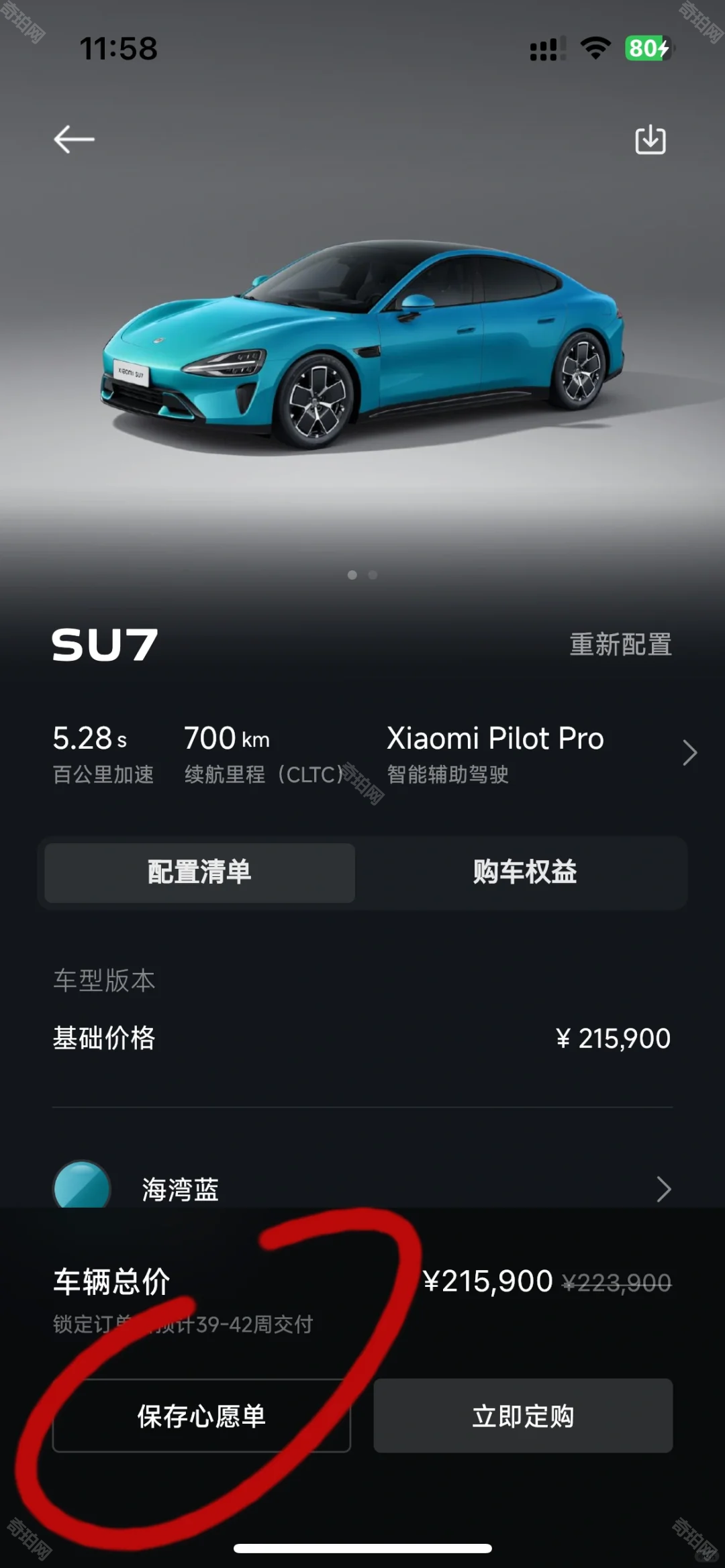Go back using the arrow icon
Screen dimensions: 725x1568
(x=74, y=140)
